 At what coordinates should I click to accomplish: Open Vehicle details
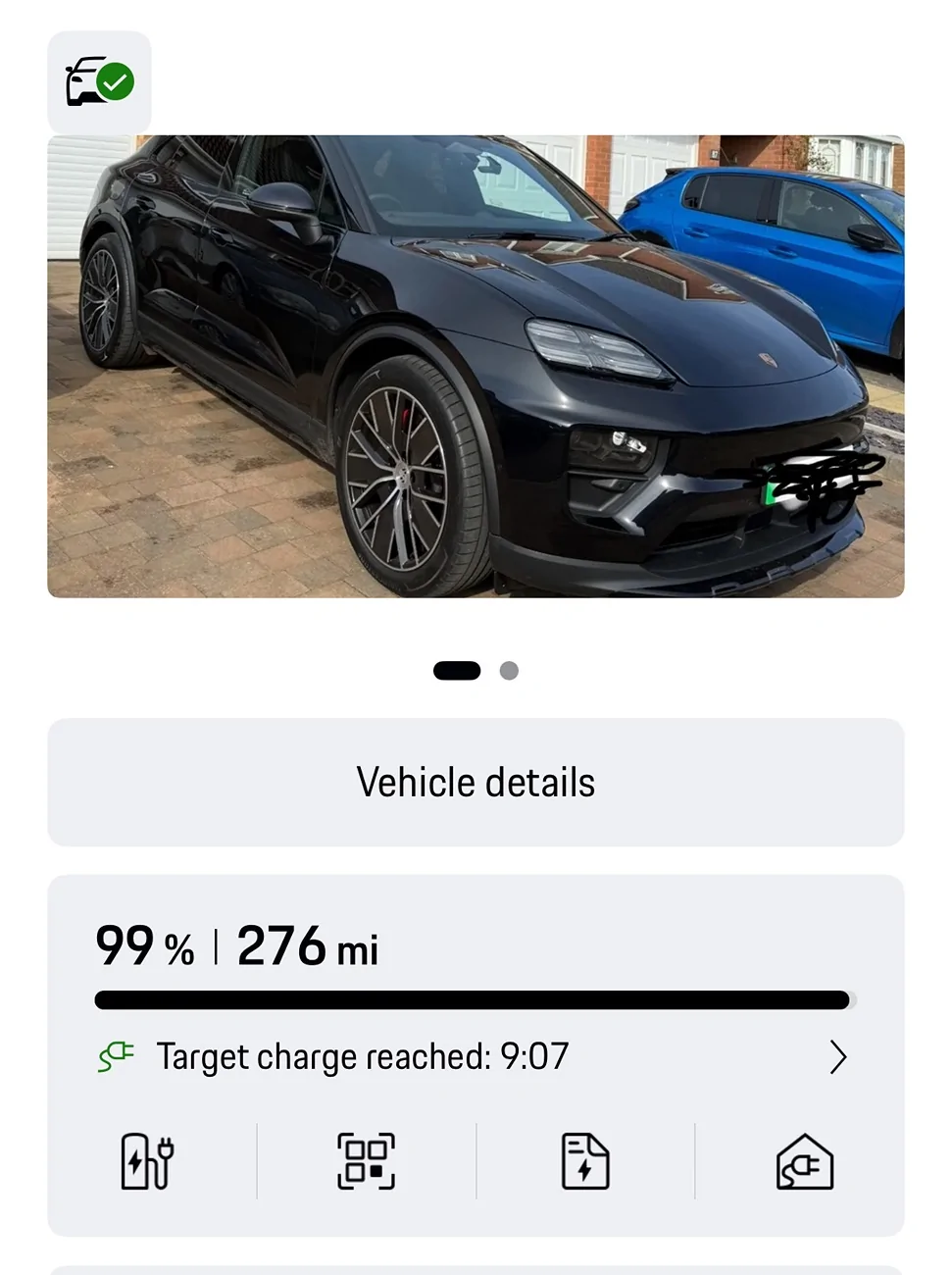click(476, 782)
